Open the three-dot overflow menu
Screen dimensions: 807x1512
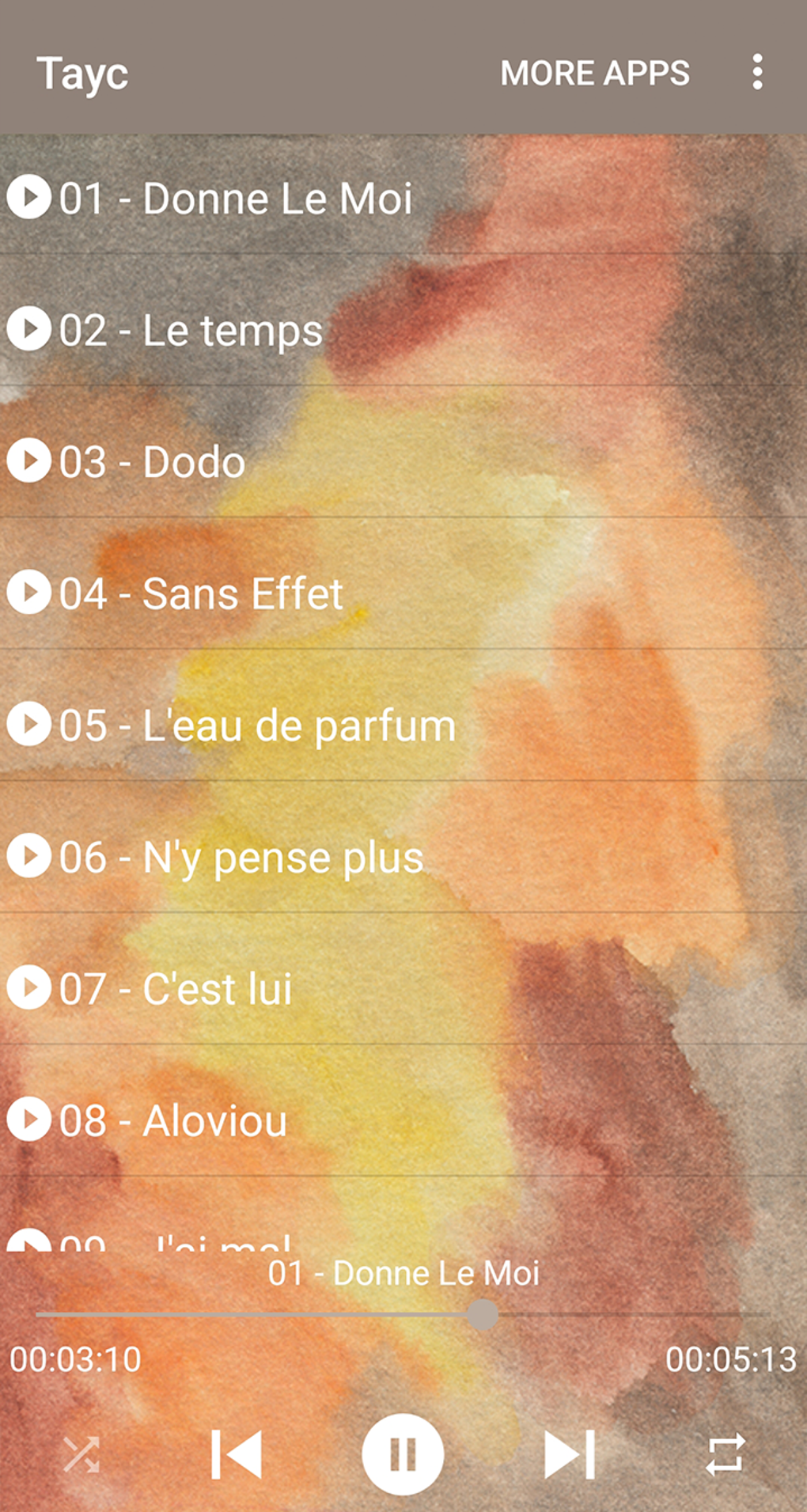tap(757, 72)
